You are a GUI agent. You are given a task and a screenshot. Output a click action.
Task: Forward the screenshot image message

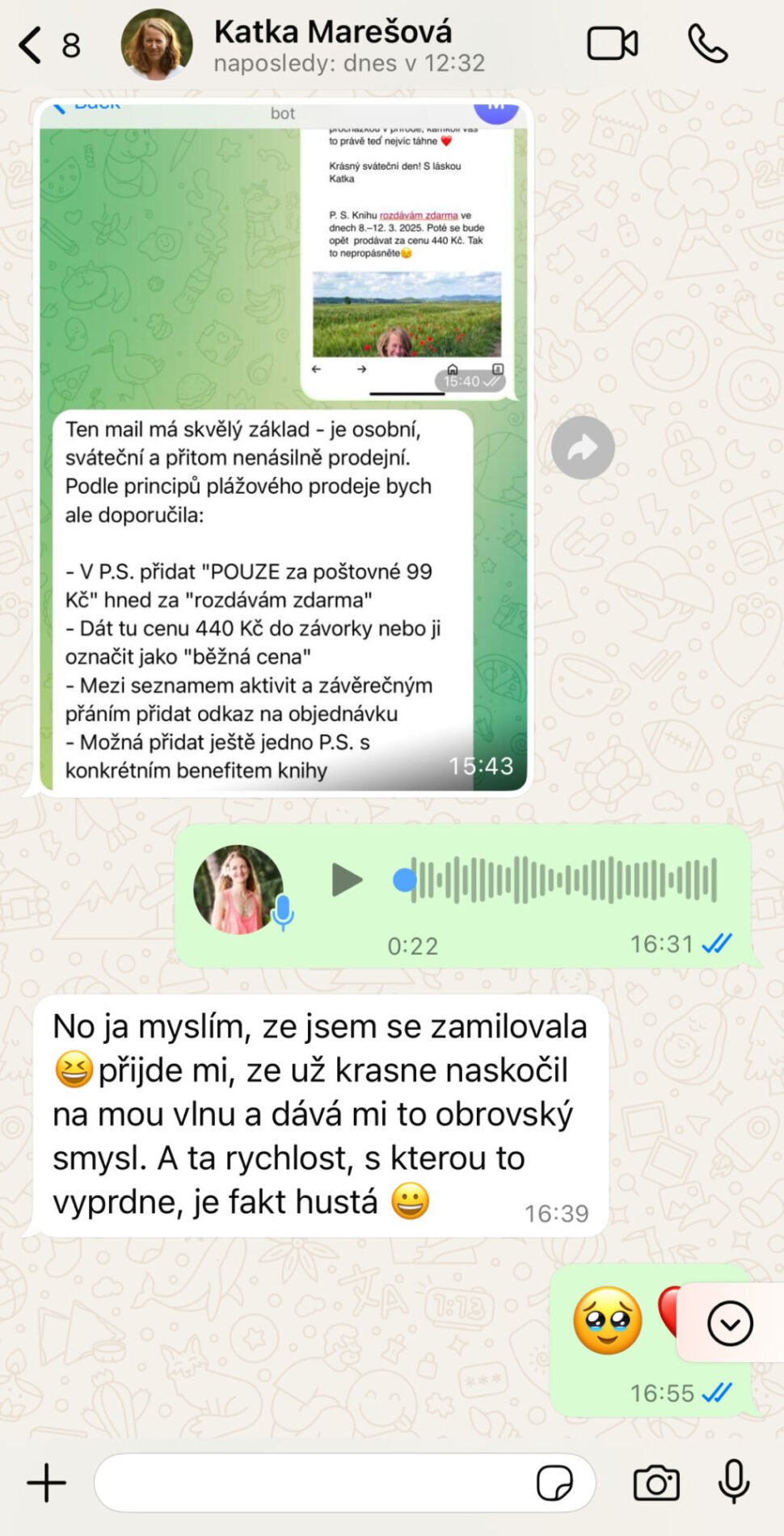pos(583,447)
